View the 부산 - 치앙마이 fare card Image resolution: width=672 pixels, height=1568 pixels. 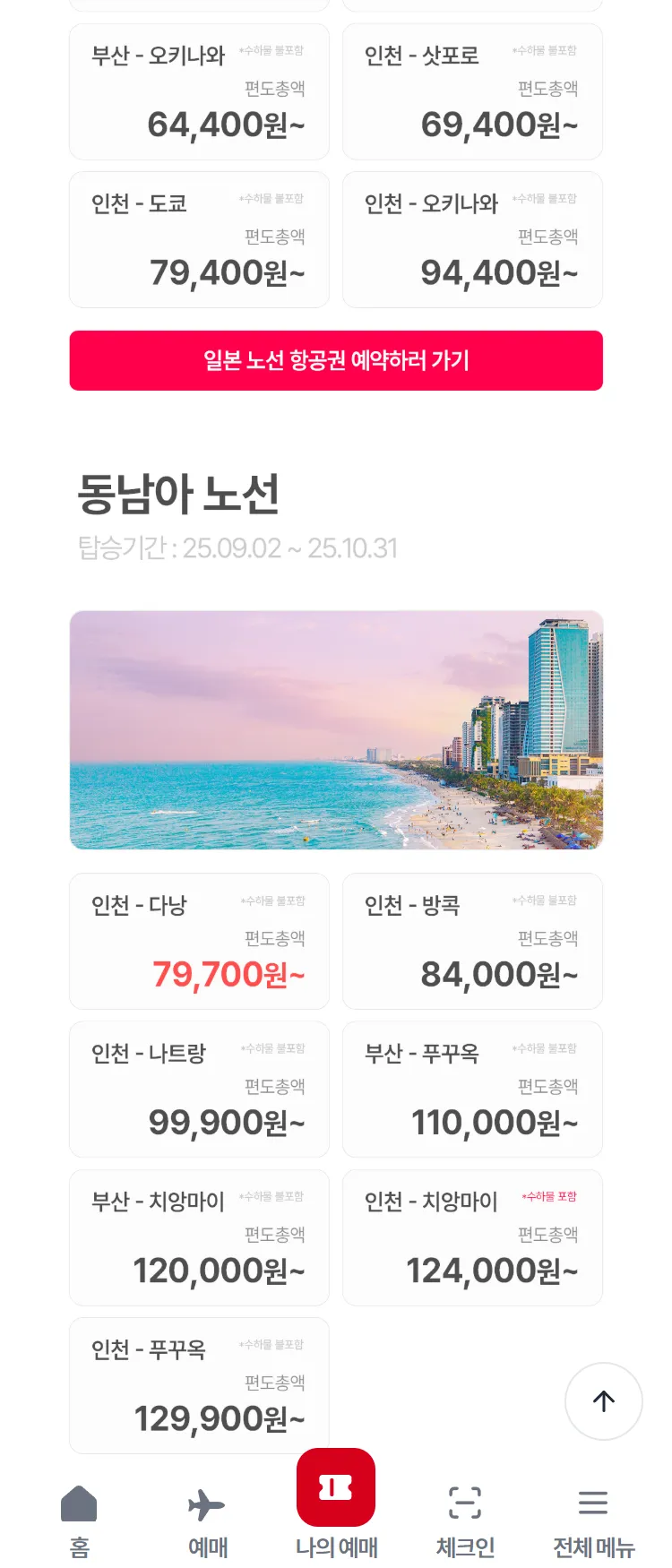click(x=199, y=1237)
